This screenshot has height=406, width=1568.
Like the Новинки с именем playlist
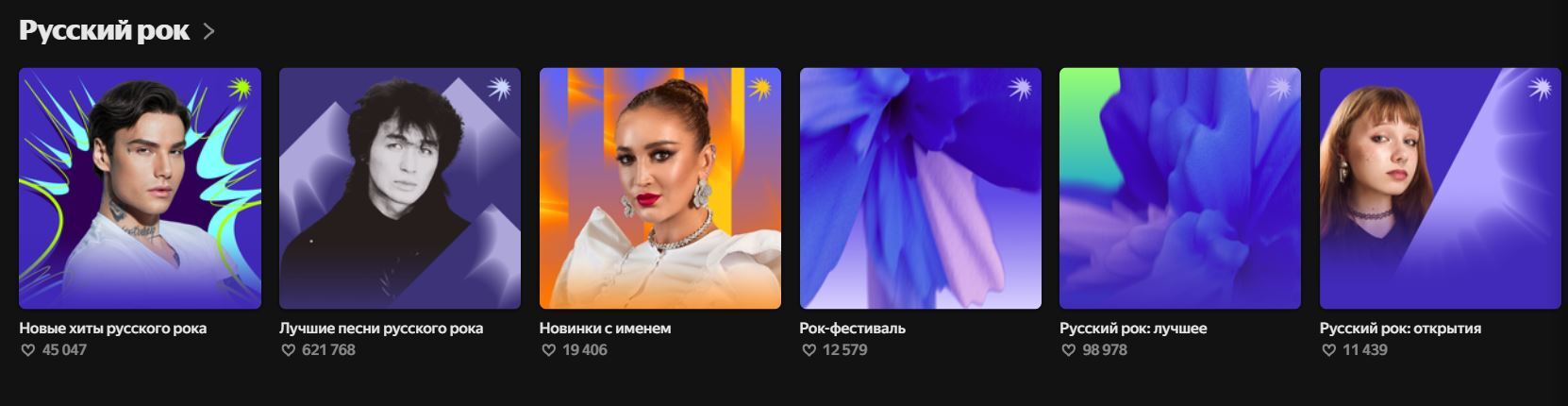click(x=548, y=350)
